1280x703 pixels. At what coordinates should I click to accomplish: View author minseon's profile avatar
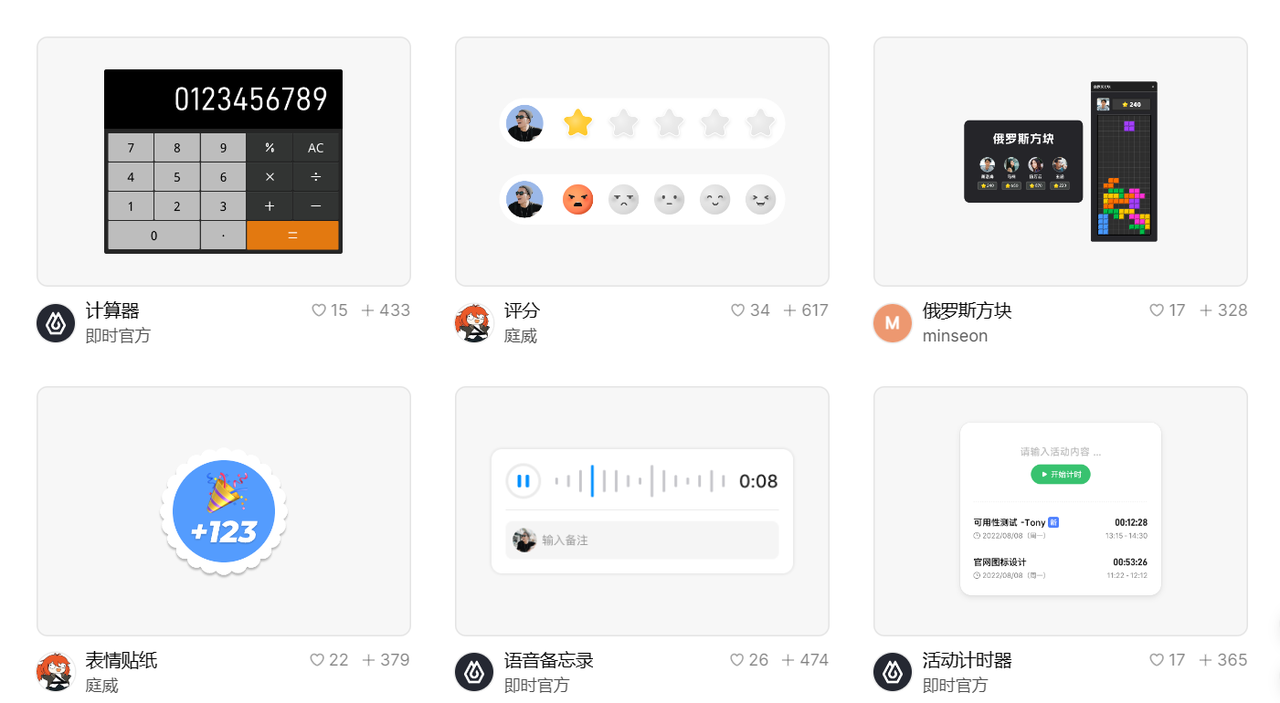pyautogui.click(x=893, y=323)
